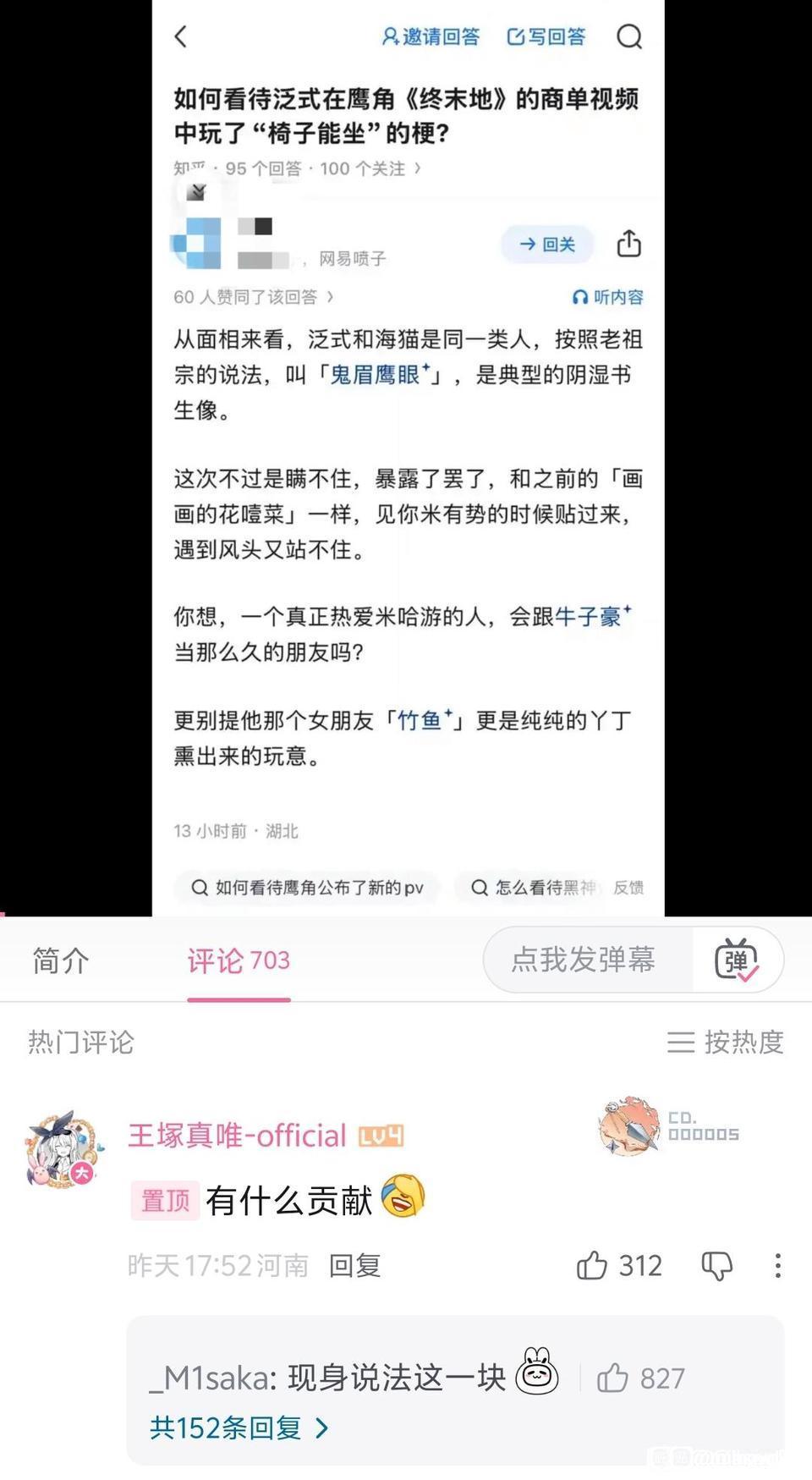Tap the username 王塚真唯-official
812x1480 pixels.
tap(238, 1135)
